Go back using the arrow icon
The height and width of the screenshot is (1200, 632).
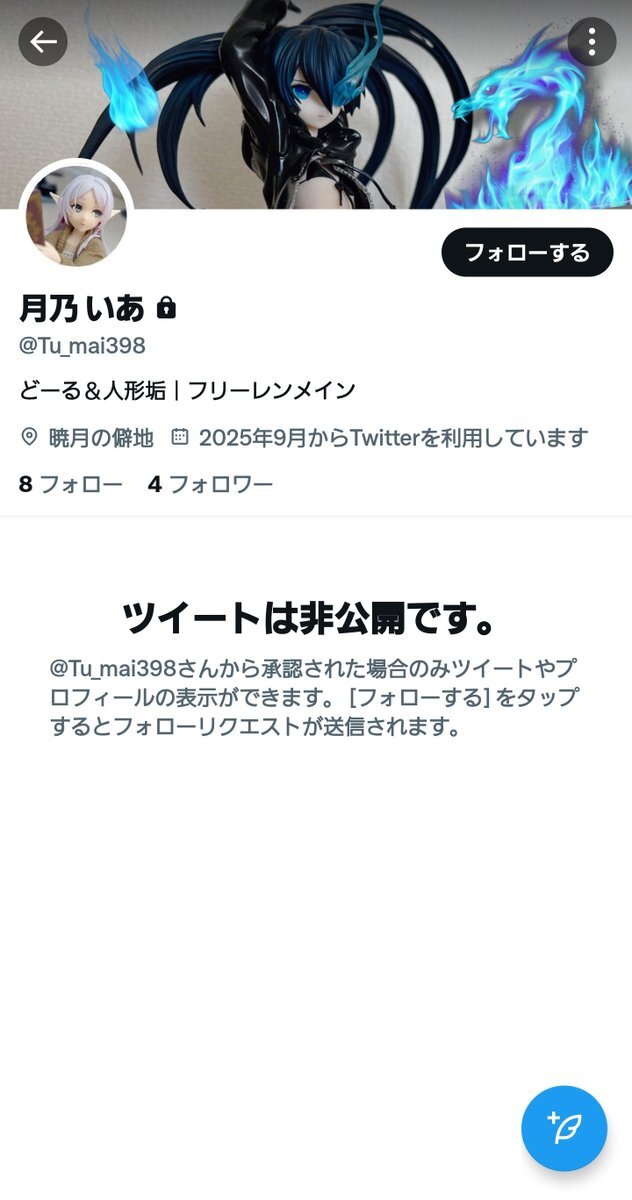pos(42,42)
